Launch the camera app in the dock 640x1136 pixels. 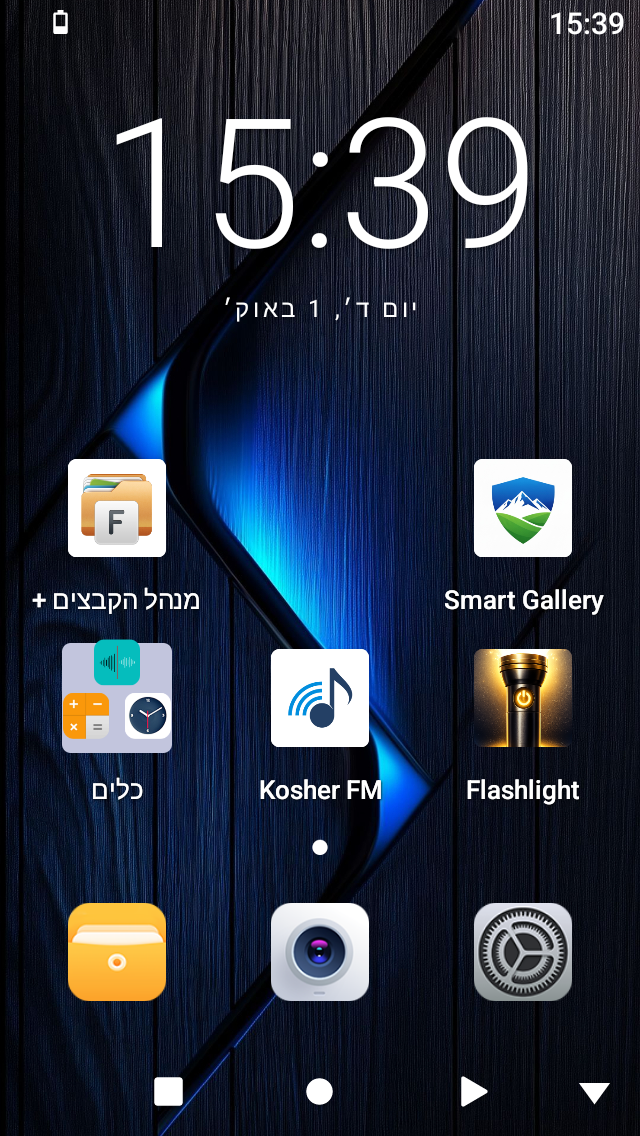point(320,952)
